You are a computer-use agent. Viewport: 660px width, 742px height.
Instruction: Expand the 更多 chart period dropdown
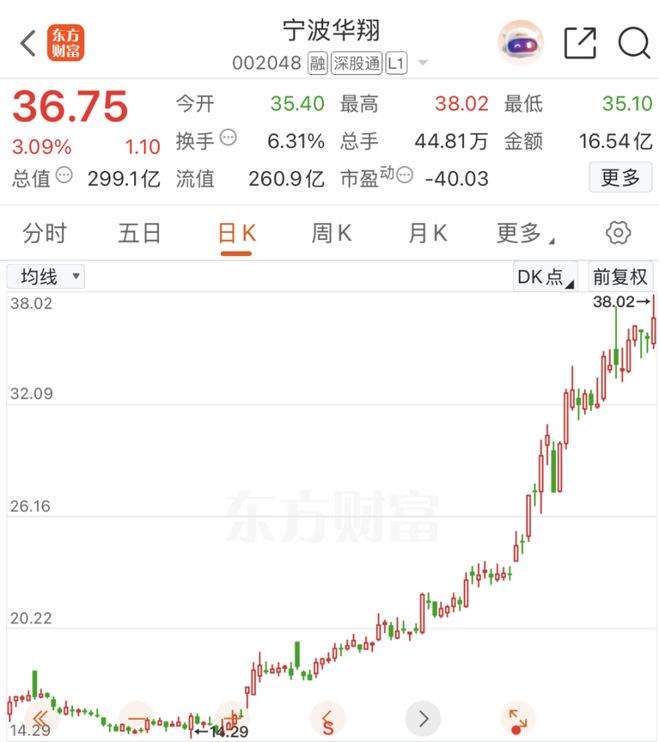tap(524, 233)
